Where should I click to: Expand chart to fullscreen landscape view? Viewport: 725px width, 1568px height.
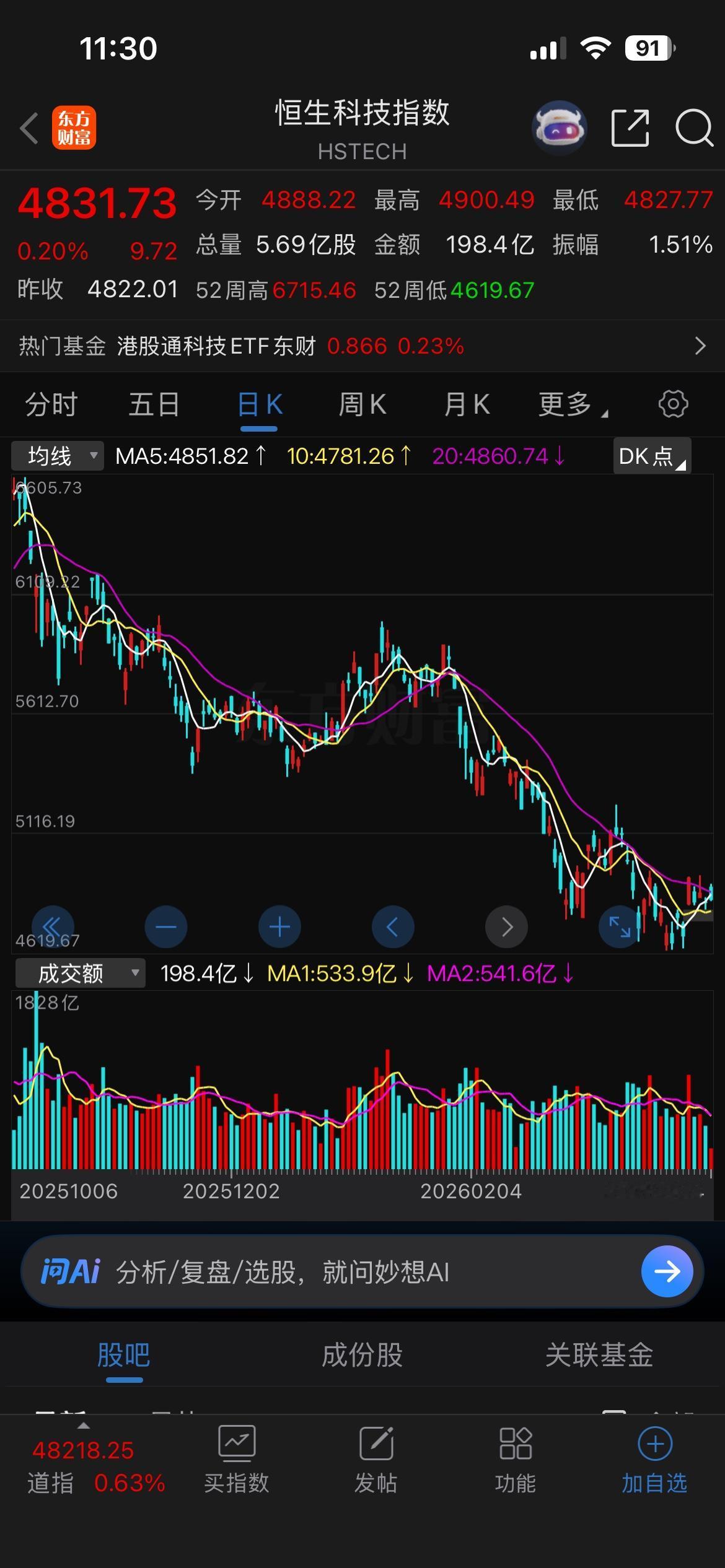click(x=619, y=926)
